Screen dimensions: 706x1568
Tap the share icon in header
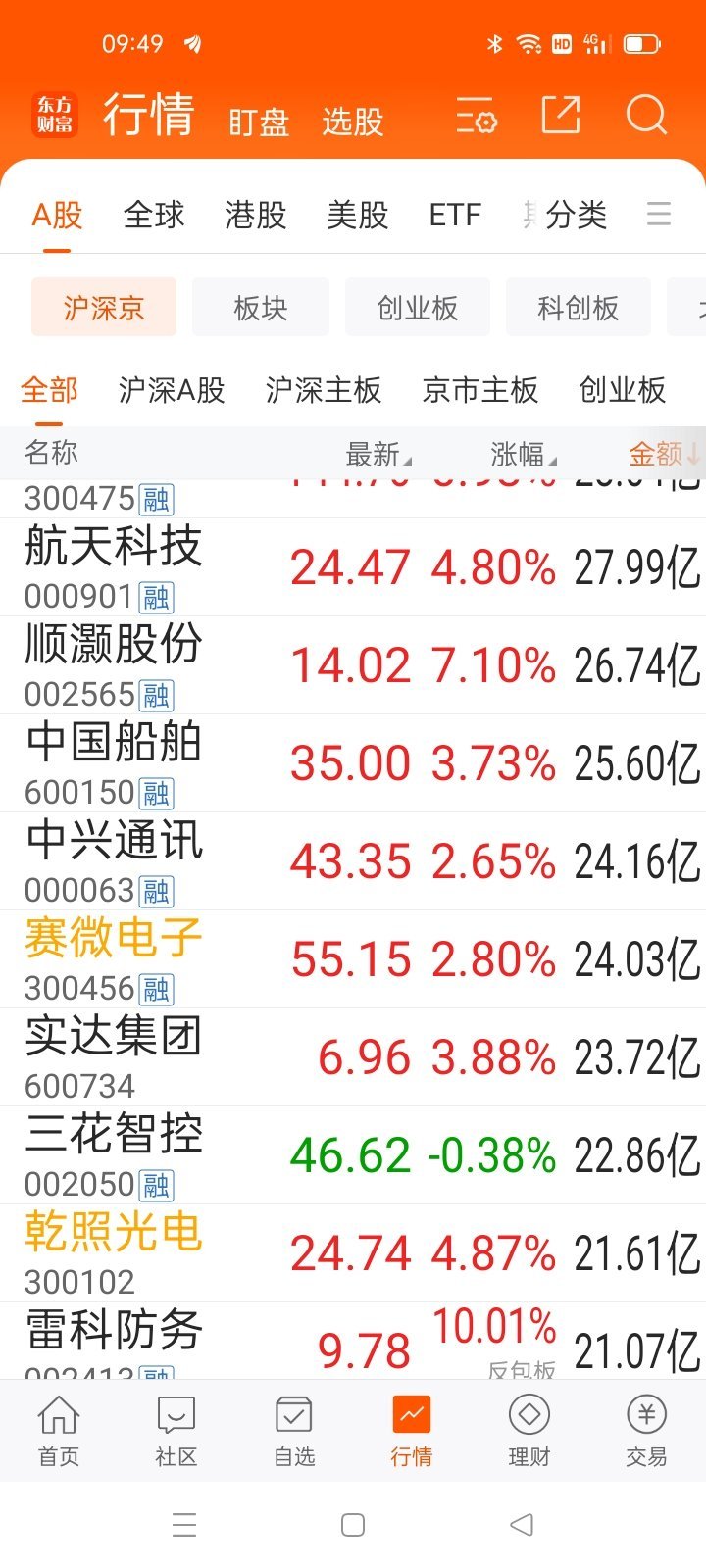[561, 116]
